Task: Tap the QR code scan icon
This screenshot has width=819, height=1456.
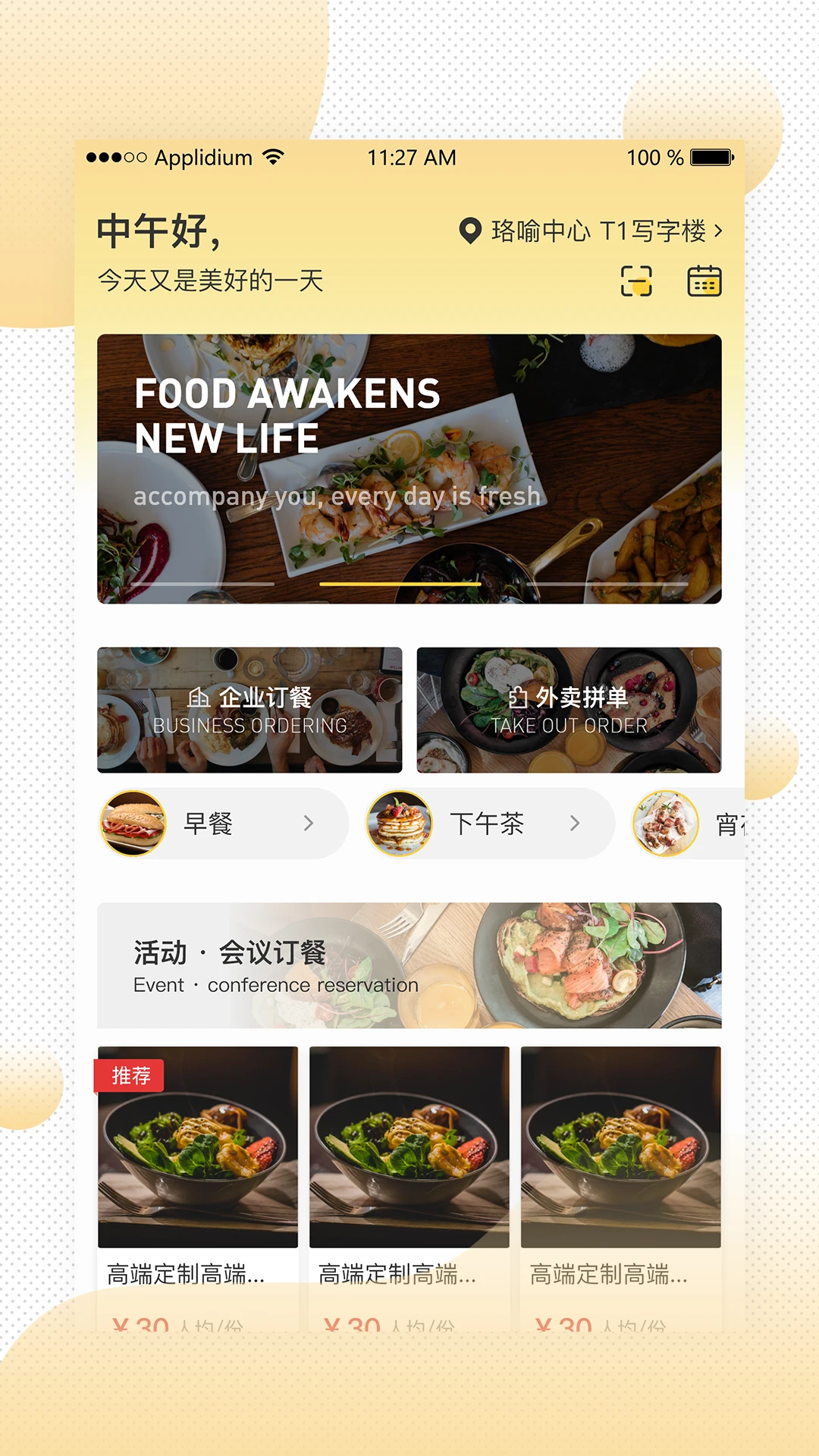Action: pyautogui.click(x=636, y=281)
